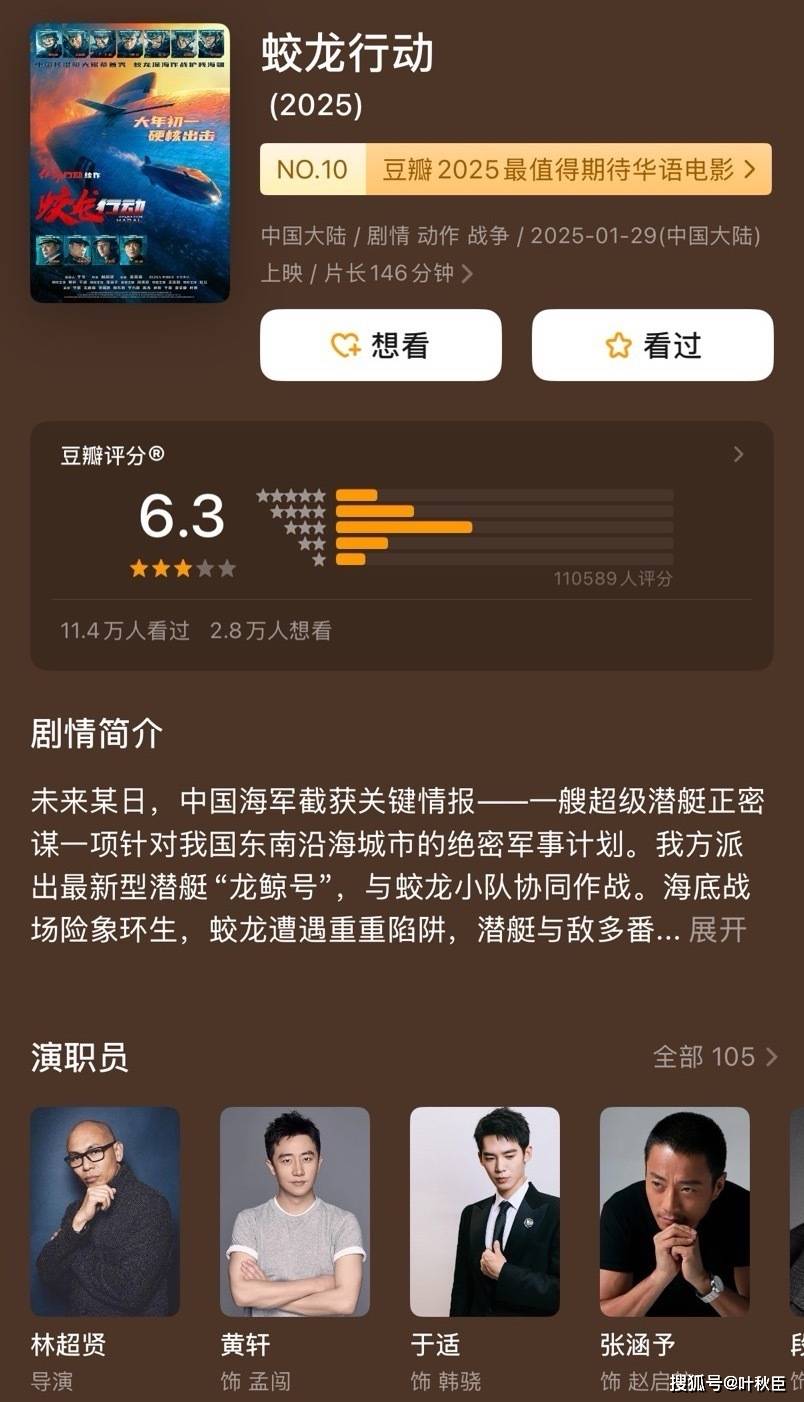Screen dimensions: 804x1402
Task: Mark the movie as 看过
Action: tap(652, 345)
